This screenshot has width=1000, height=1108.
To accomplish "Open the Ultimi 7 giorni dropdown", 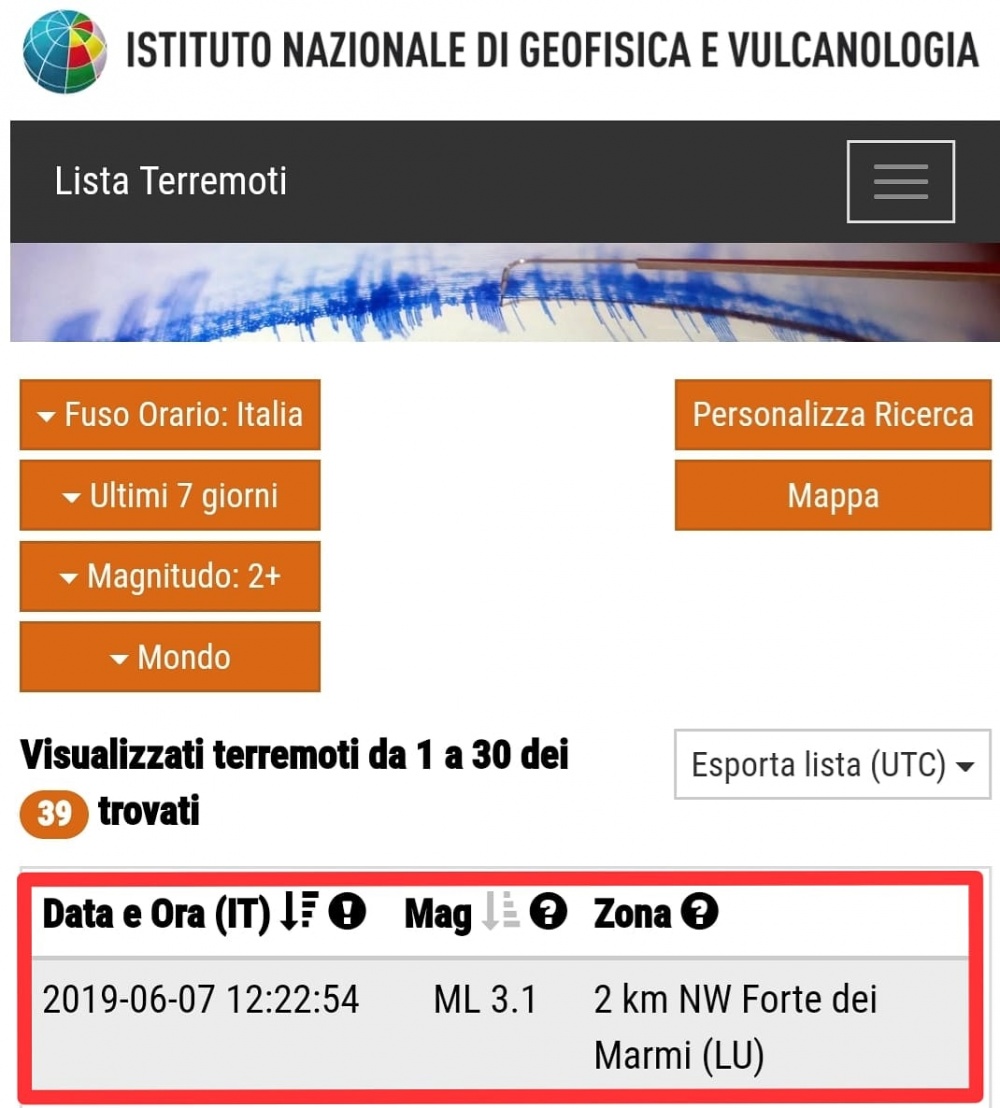I will tap(170, 495).
